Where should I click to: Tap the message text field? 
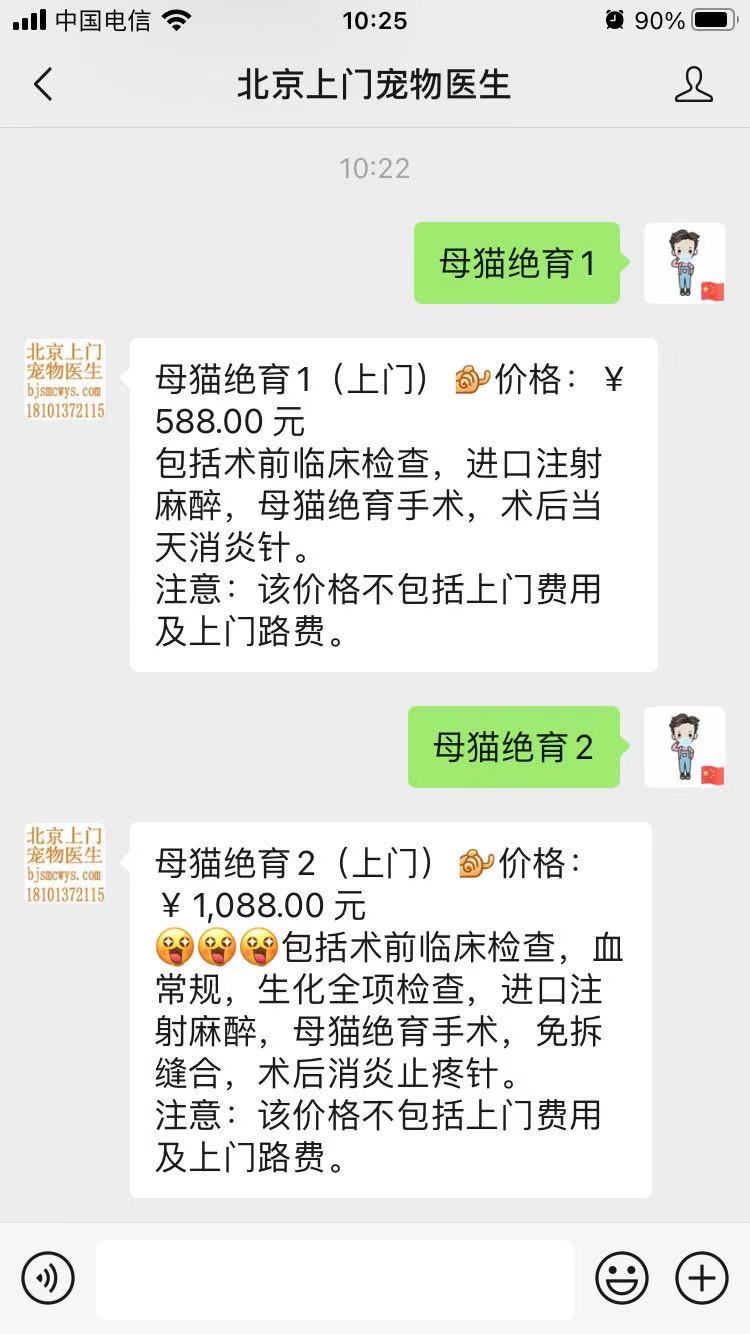pos(335,1279)
